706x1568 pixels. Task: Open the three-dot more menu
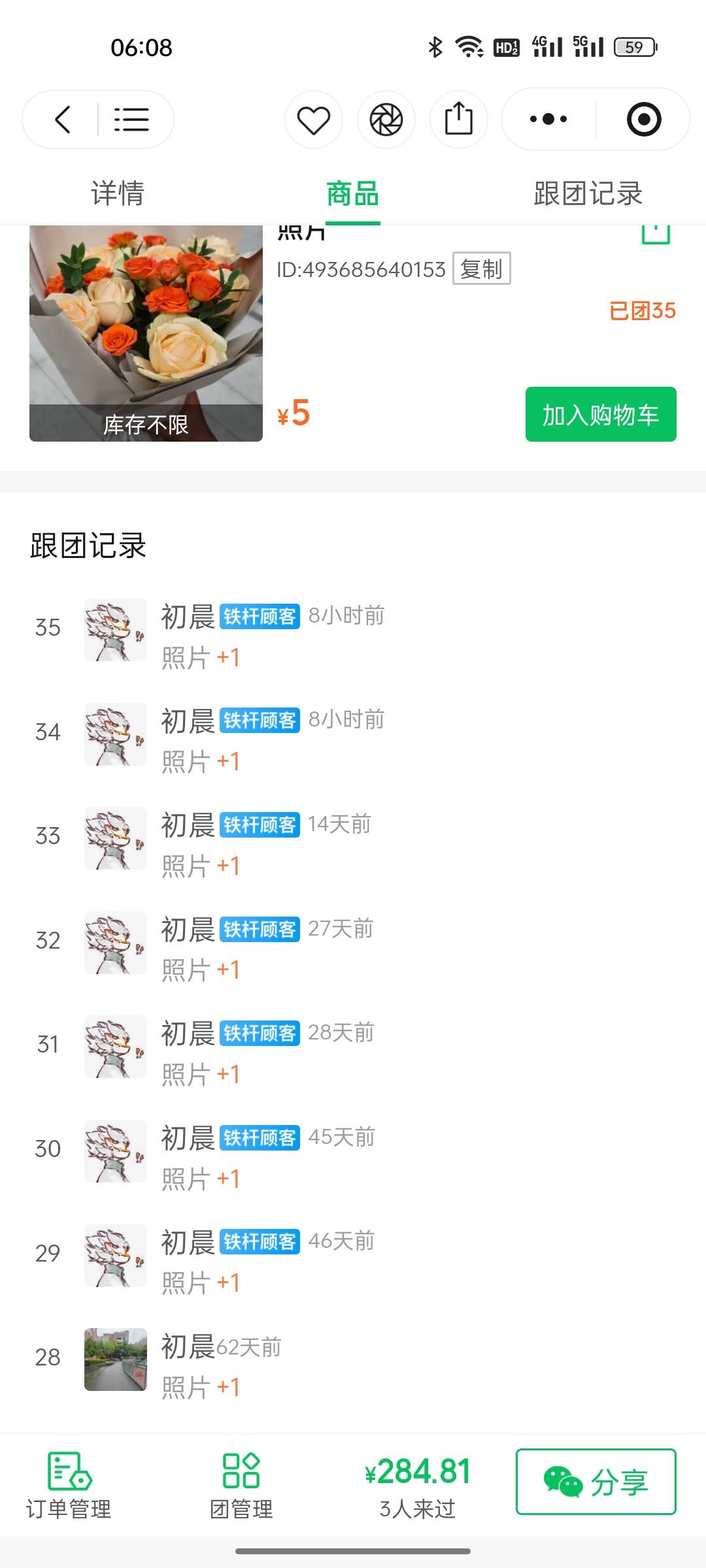point(548,119)
